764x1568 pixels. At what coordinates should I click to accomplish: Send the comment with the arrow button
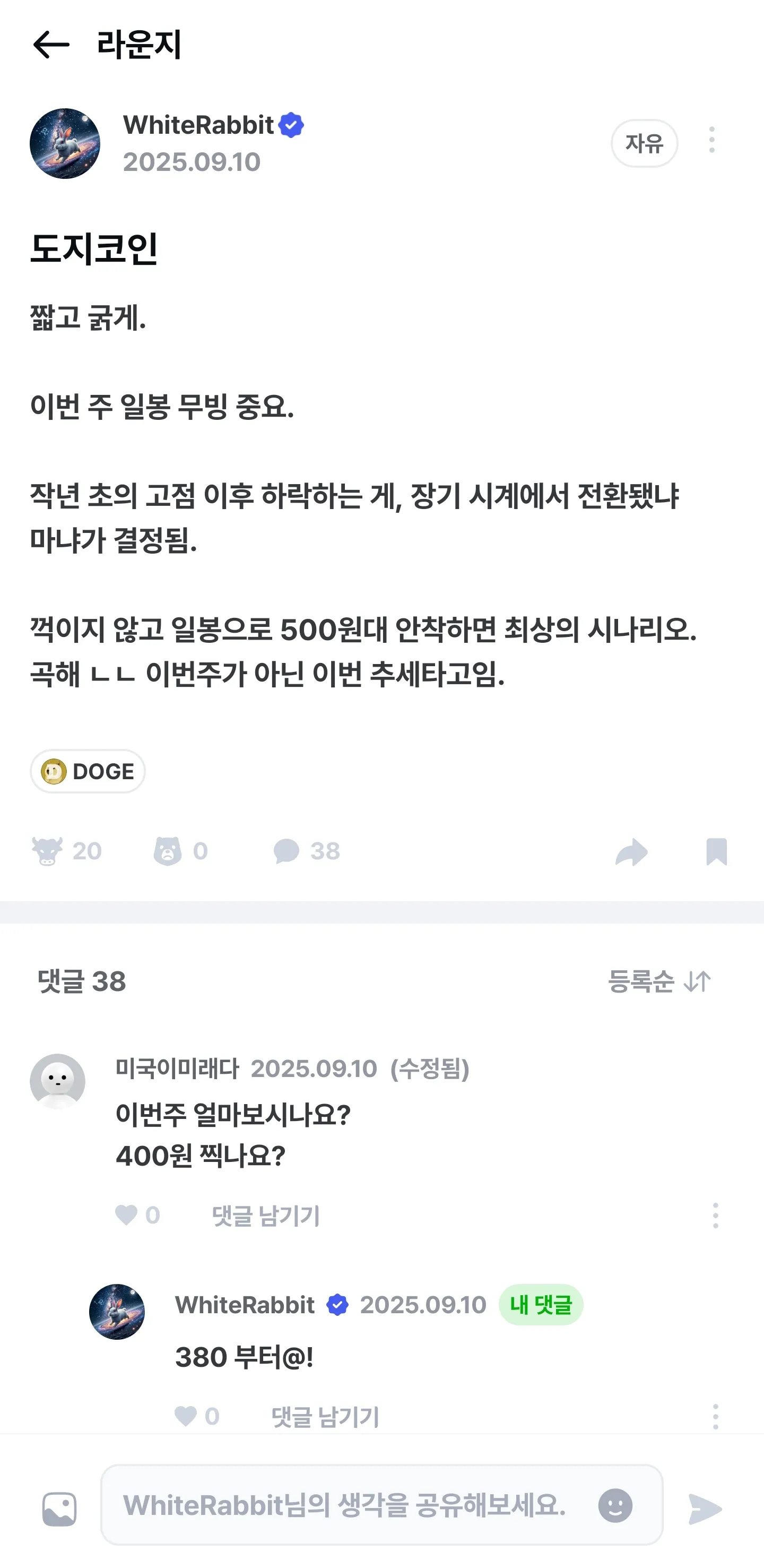[x=705, y=1509]
